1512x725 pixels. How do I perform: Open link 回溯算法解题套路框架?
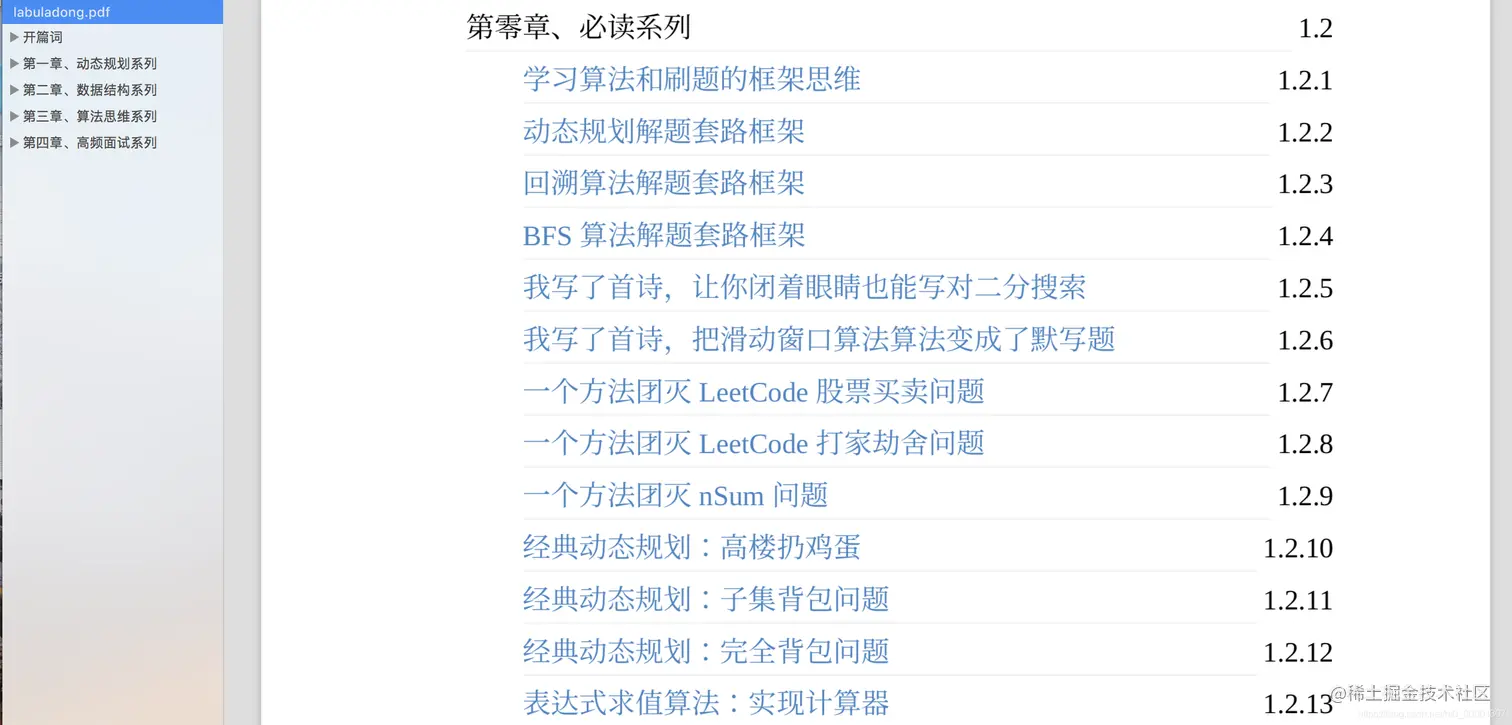(x=663, y=183)
